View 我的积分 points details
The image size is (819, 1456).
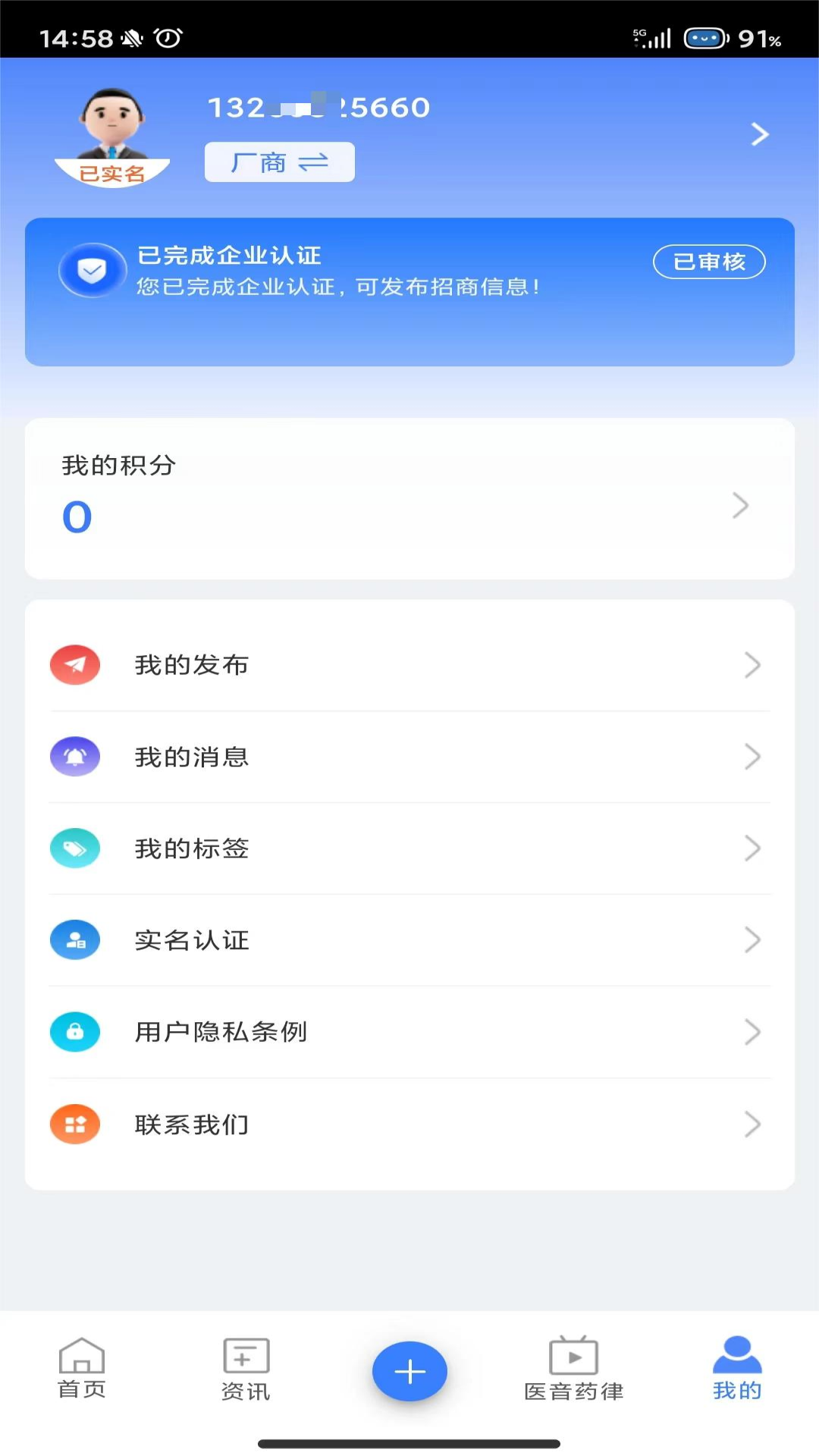pyautogui.click(x=409, y=499)
